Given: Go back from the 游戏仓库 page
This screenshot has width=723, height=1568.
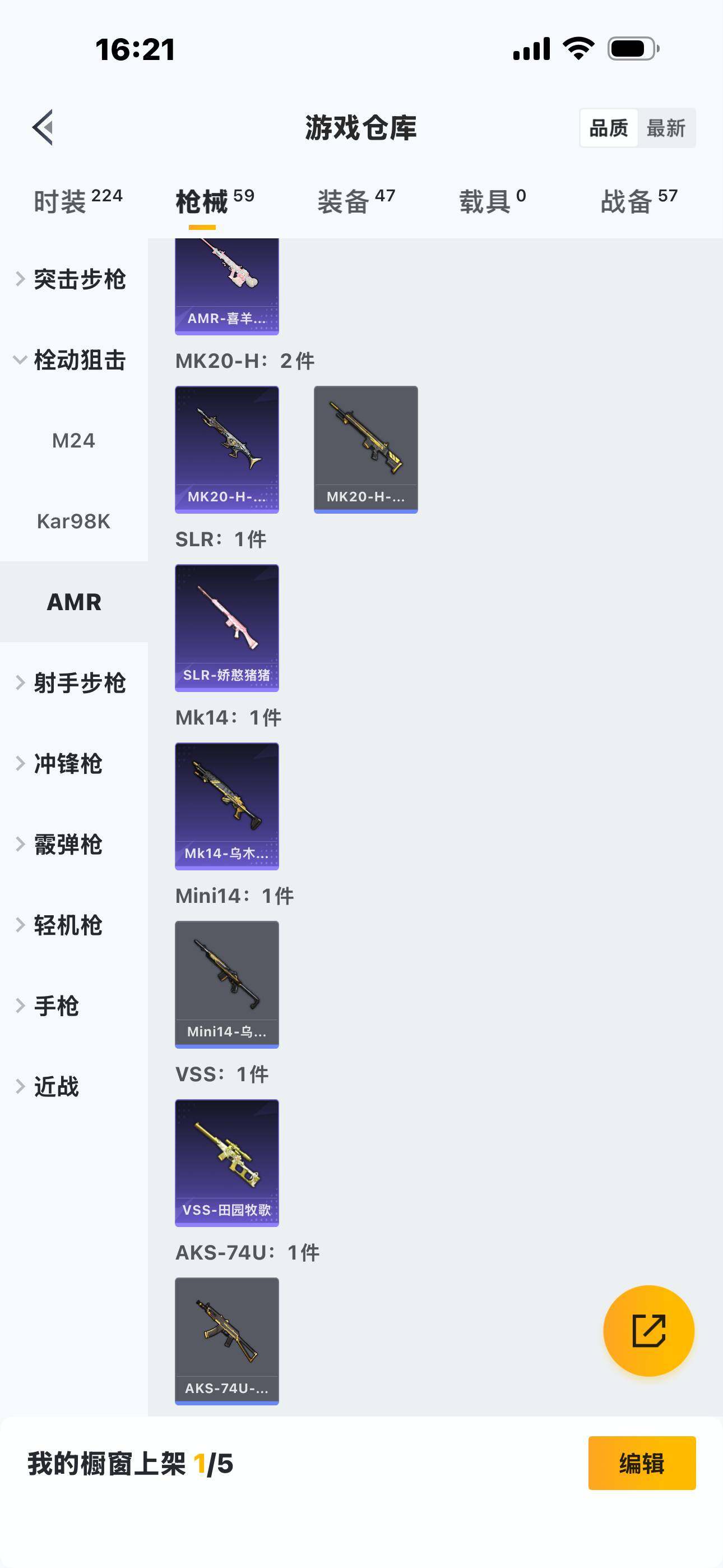Looking at the screenshot, I should (43, 128).
